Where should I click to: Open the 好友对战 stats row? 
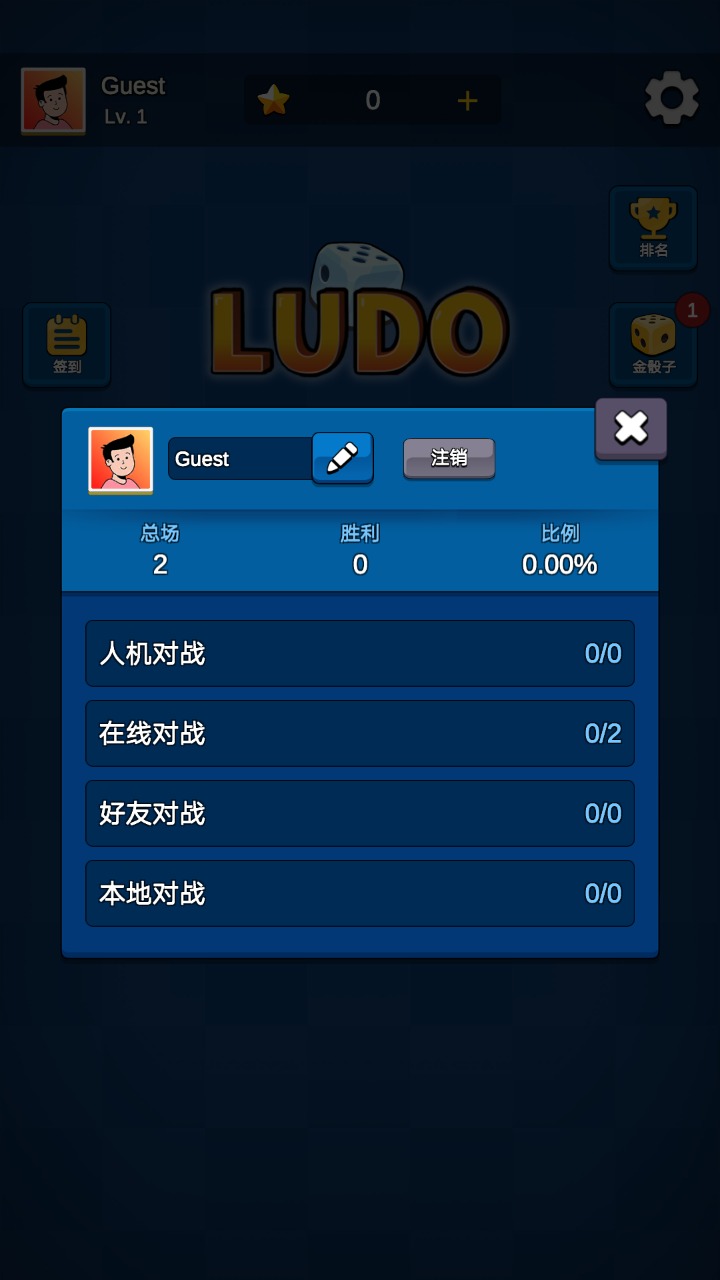point(360,814)
